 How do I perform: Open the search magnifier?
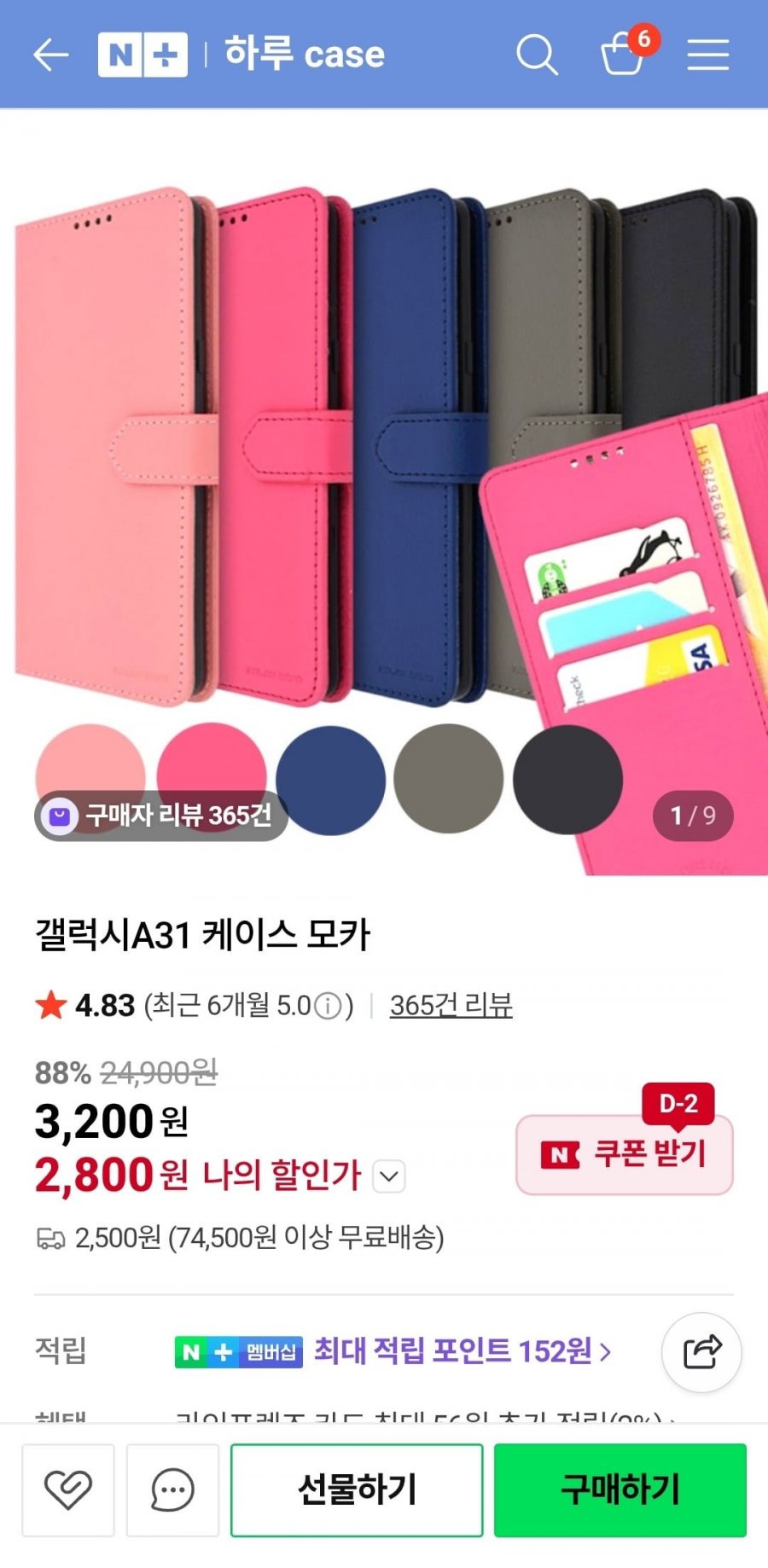point(537,55)
